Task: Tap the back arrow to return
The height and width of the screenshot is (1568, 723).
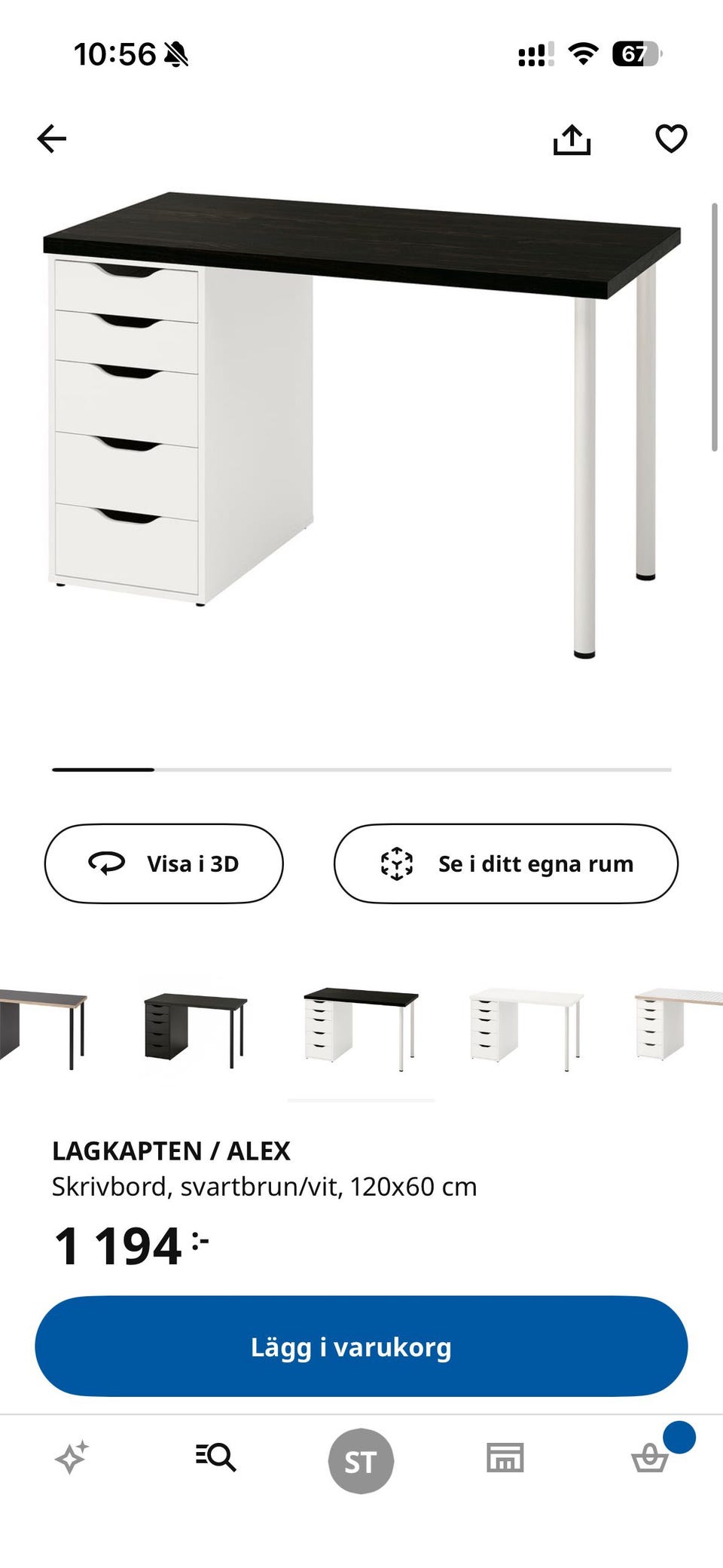Action: [x=50, y=138]
